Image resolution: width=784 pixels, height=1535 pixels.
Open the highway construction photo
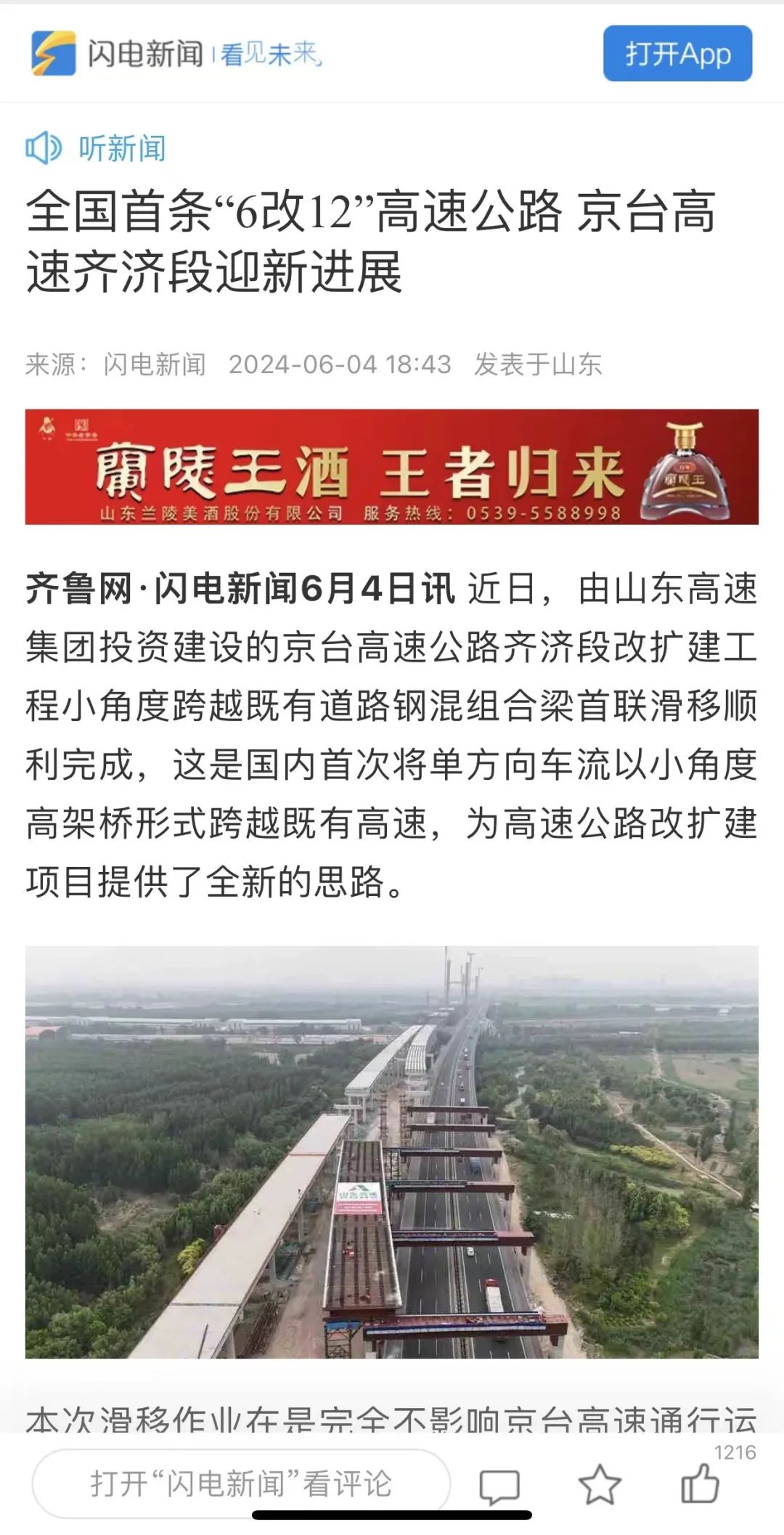coord(391,1152)
